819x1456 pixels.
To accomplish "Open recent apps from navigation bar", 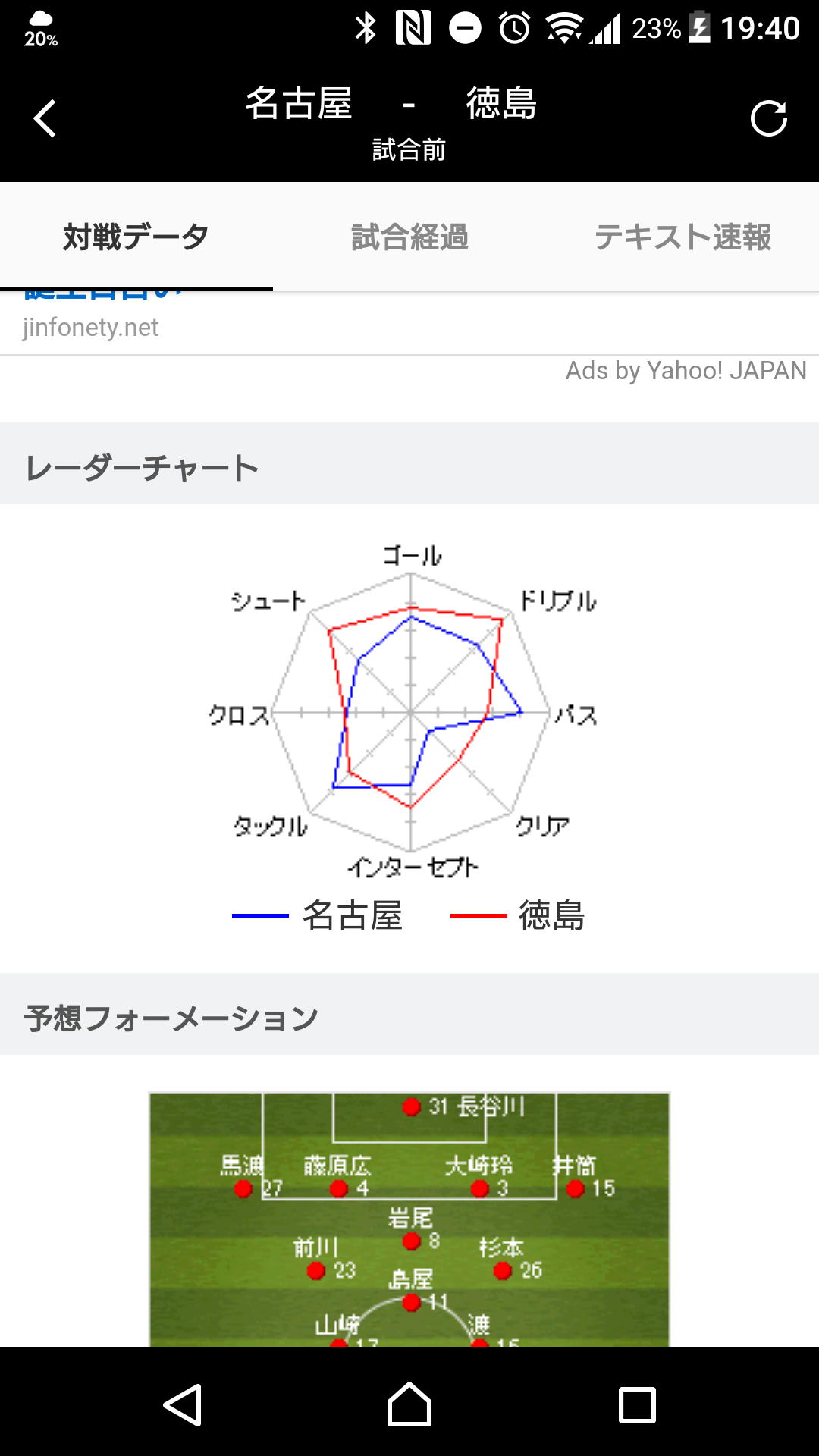I will [x=637, y=1404].
